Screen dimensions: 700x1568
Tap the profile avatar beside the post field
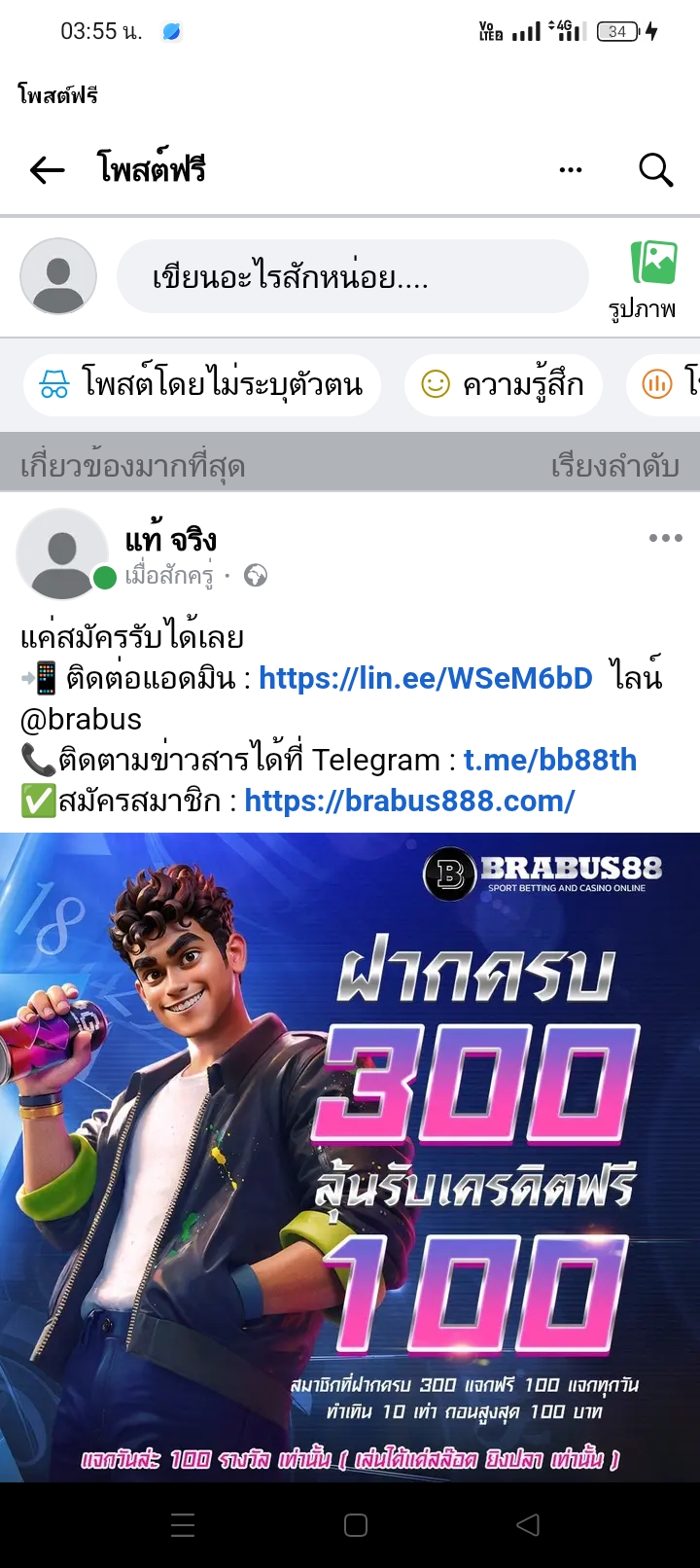point(58,277)
